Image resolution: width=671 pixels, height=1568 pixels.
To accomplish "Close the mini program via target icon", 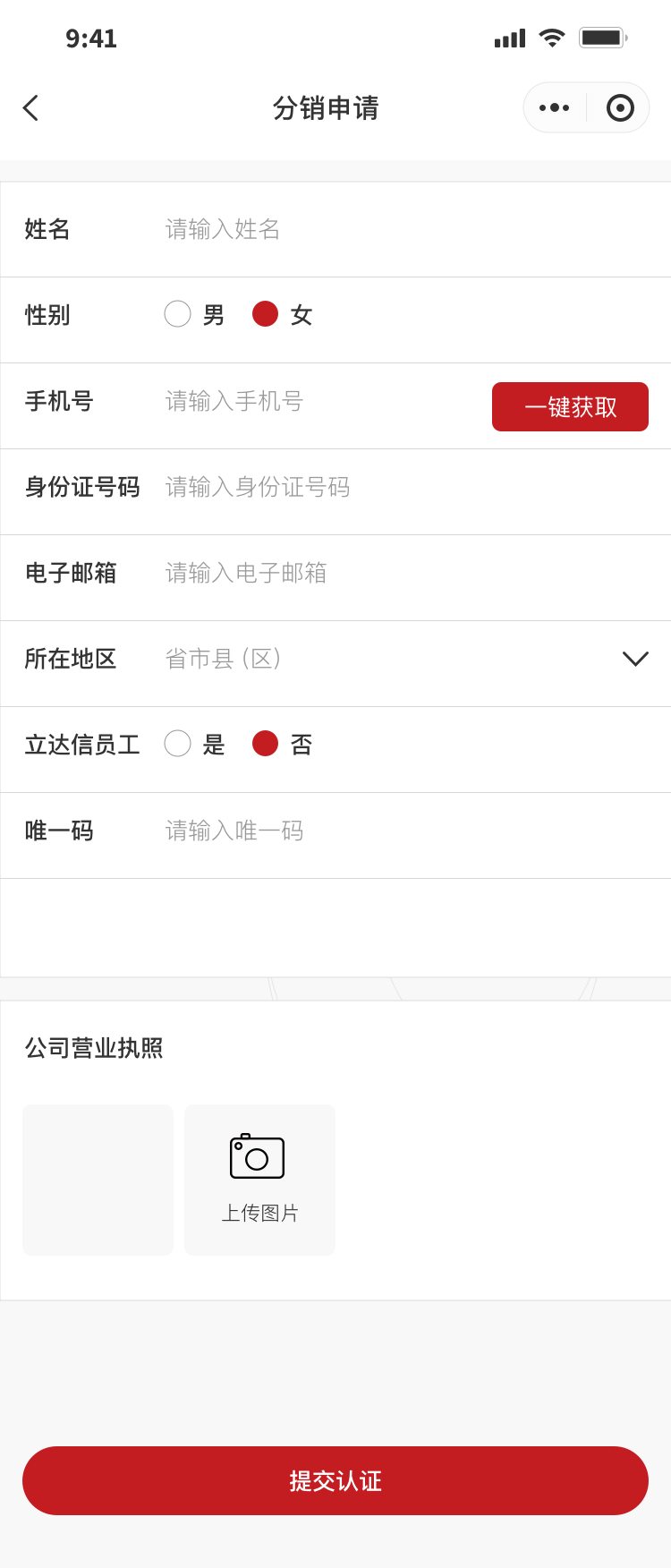I will click(620, 108).
